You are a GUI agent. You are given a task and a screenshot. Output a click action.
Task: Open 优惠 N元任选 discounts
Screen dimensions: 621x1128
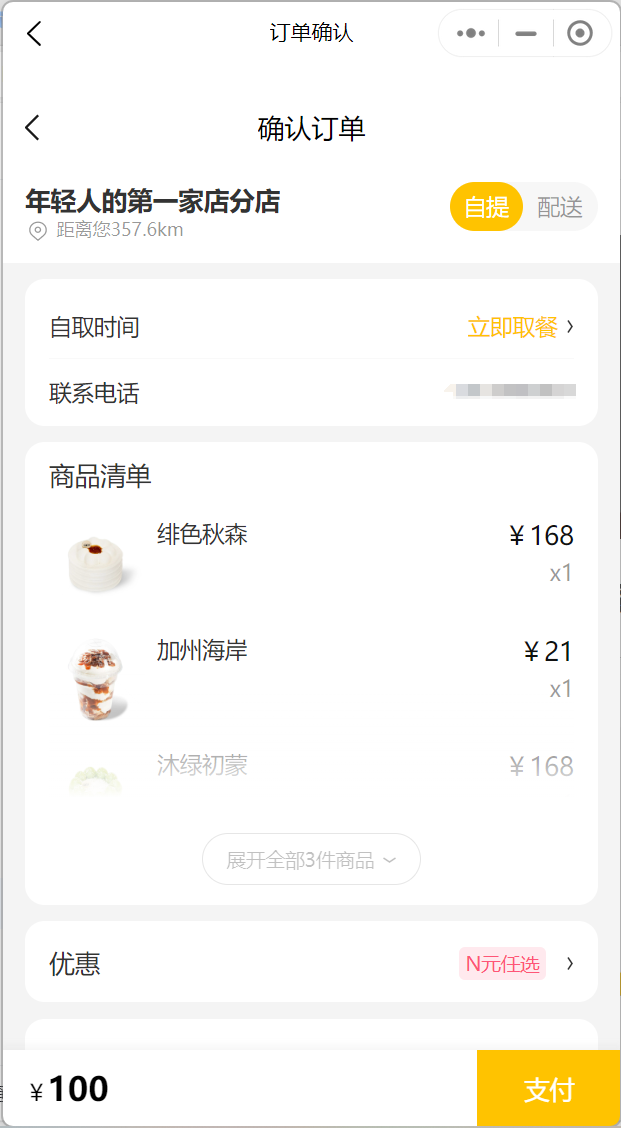312,963
